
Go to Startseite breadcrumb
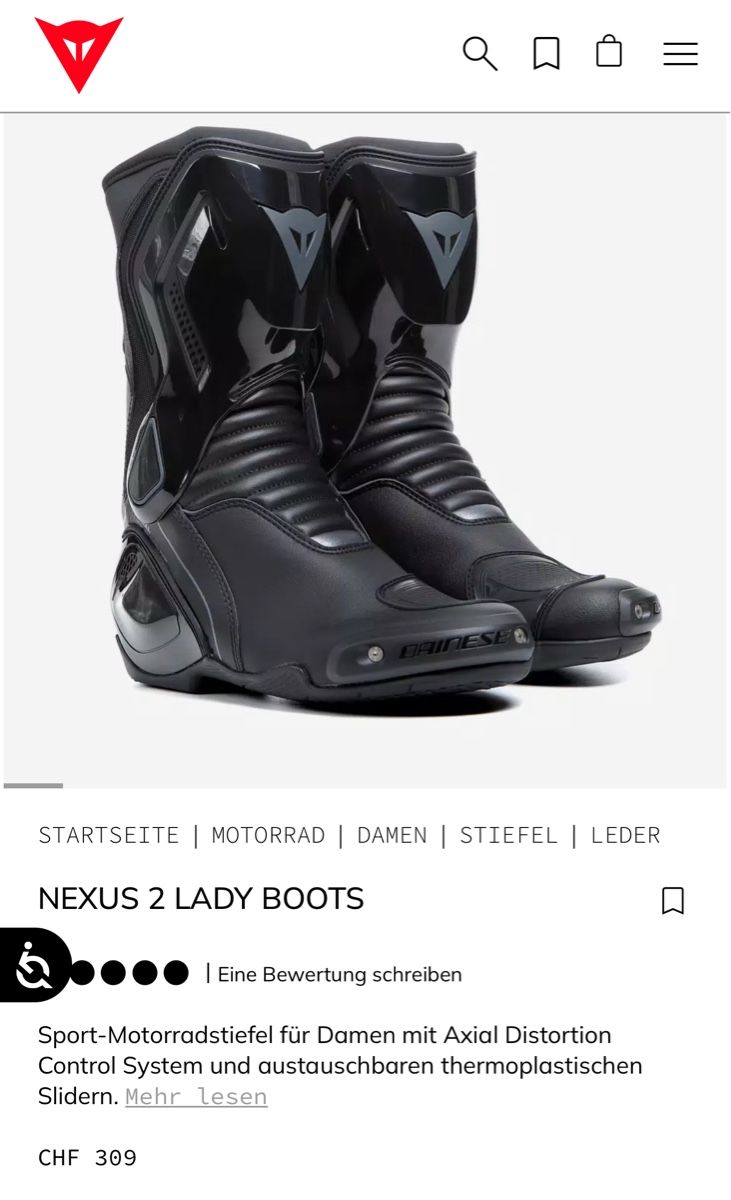108,835
